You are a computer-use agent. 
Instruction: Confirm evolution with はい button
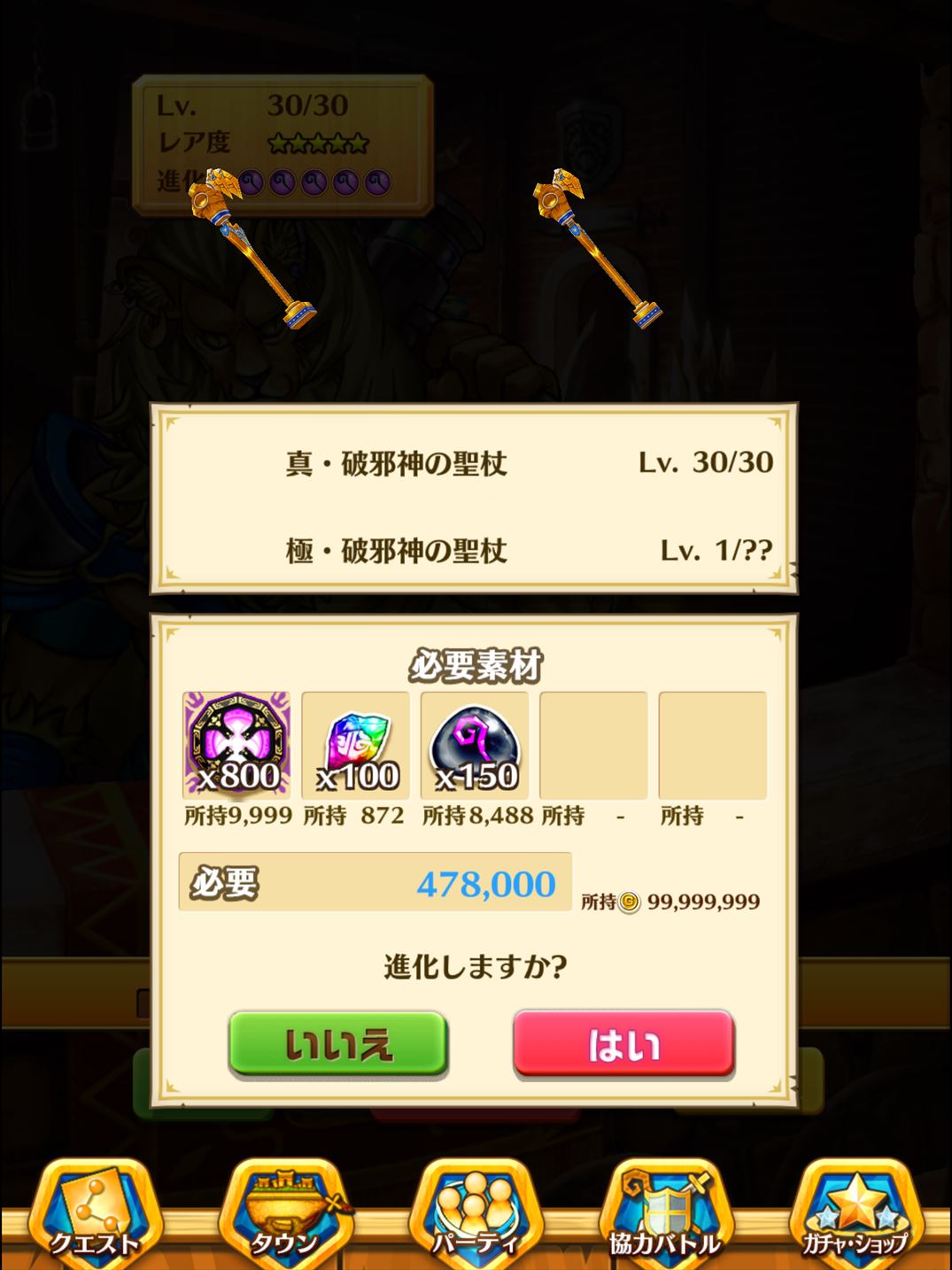(623, 1043)
